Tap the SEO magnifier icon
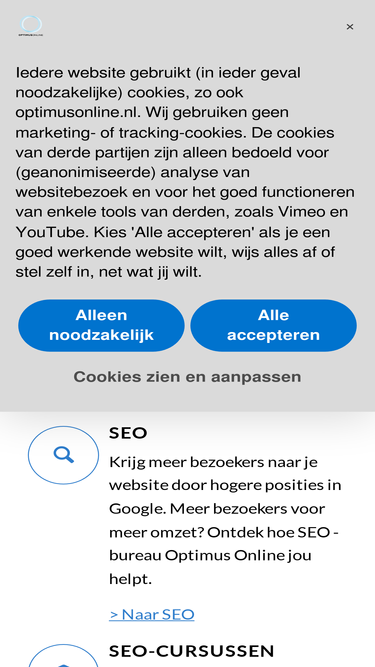 63,455
